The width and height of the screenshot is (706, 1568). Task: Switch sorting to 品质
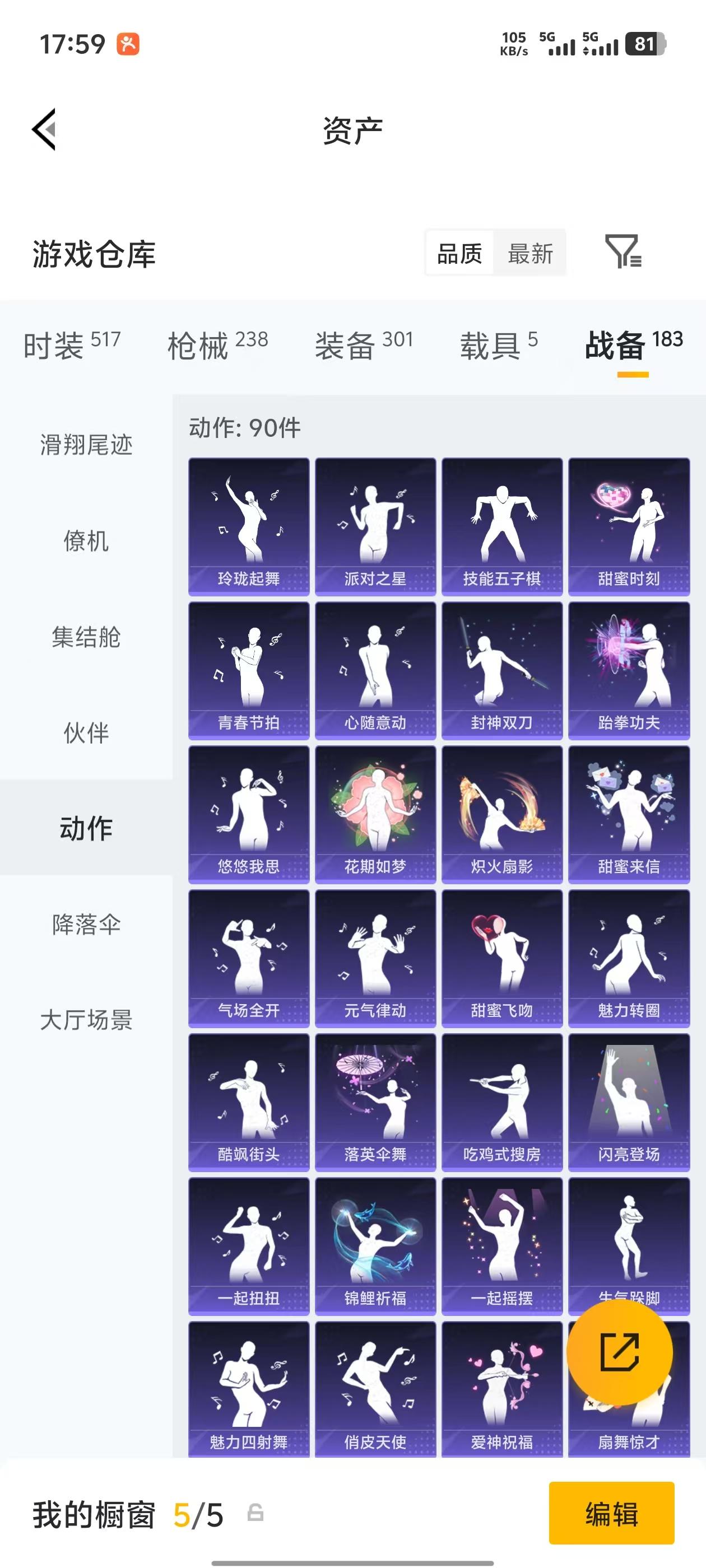(460, 253)
